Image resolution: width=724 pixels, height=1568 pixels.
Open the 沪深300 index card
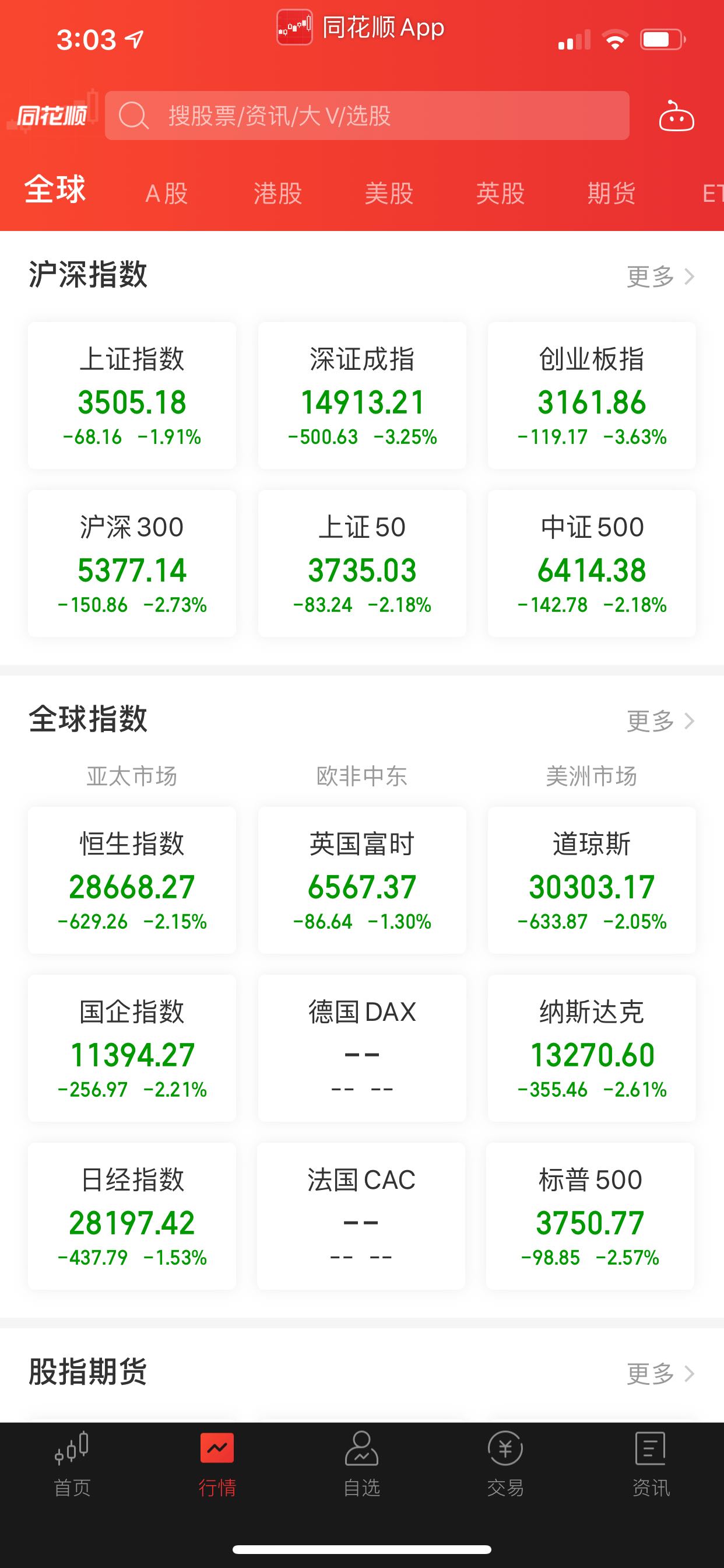coord(132,563)
